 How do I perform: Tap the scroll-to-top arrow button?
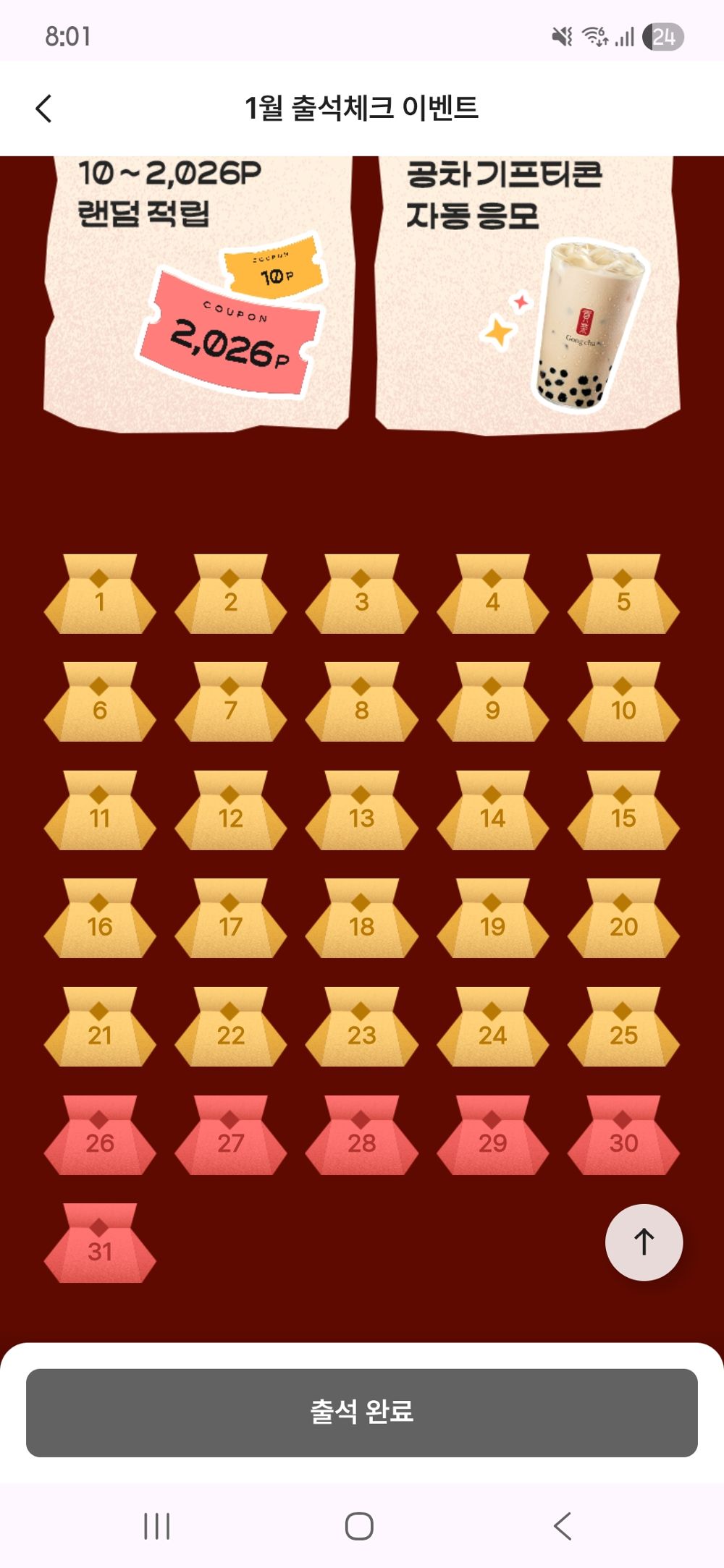[x=644, y=1242]
